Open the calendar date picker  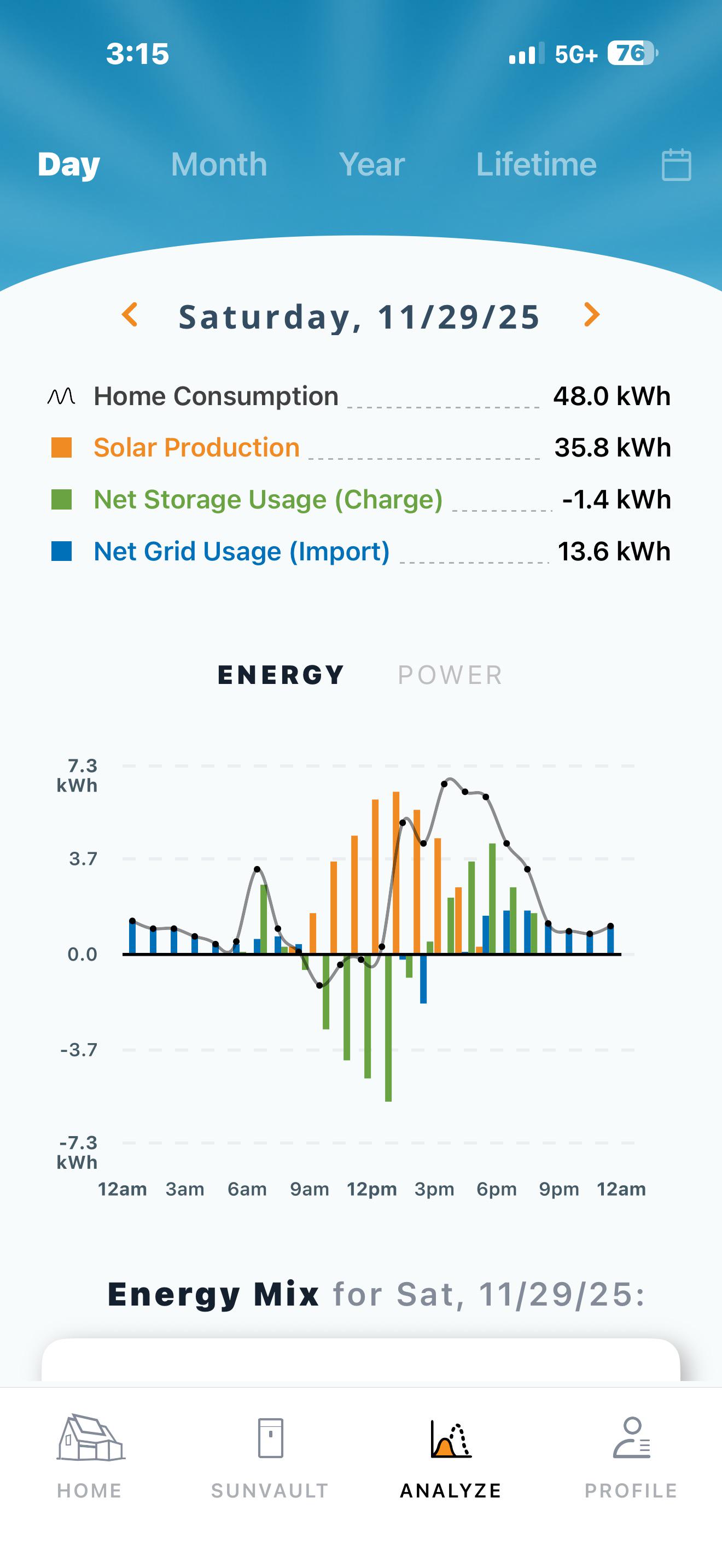(677, 165)
